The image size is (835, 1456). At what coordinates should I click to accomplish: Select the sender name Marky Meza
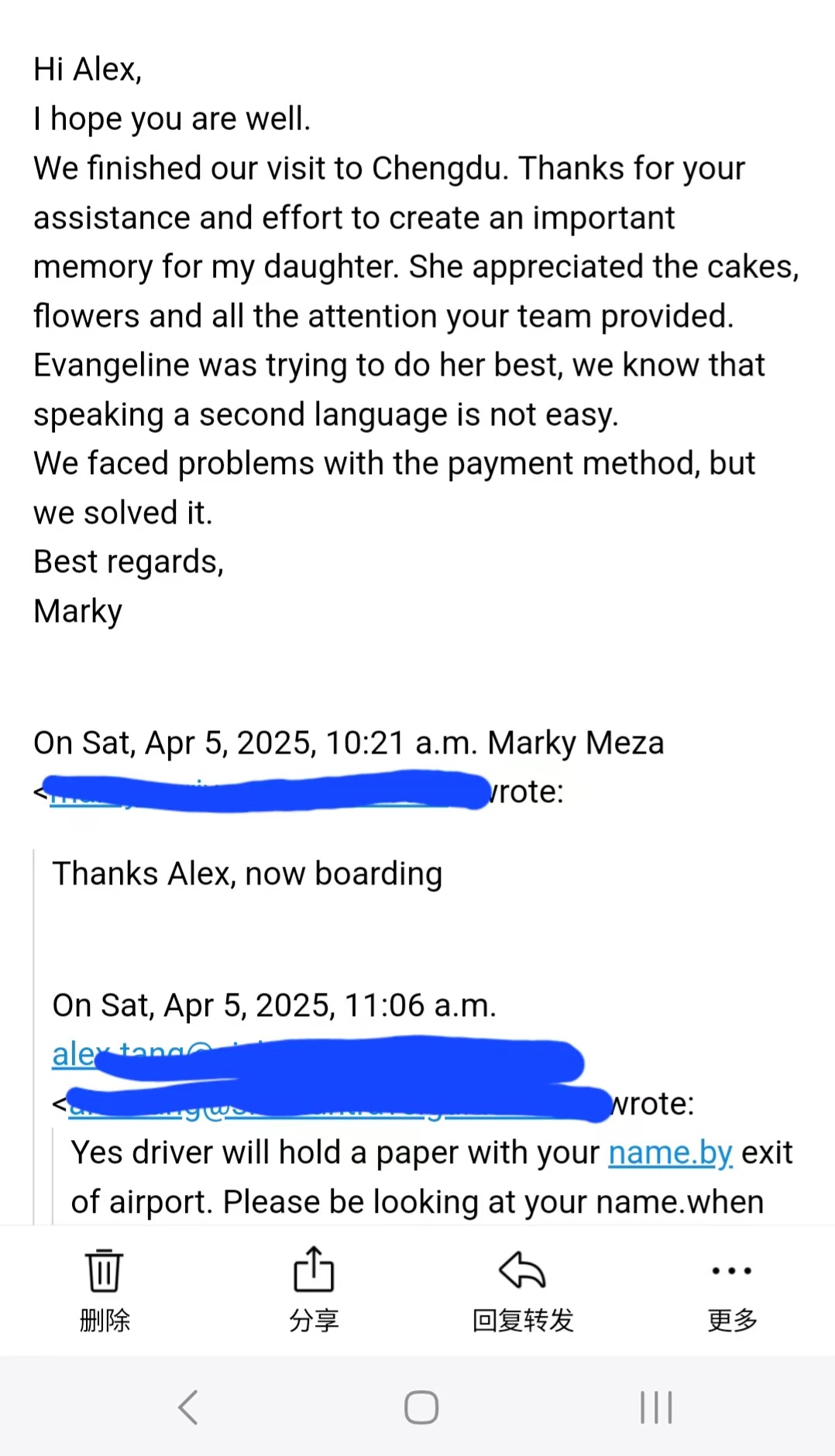[575, 742]
